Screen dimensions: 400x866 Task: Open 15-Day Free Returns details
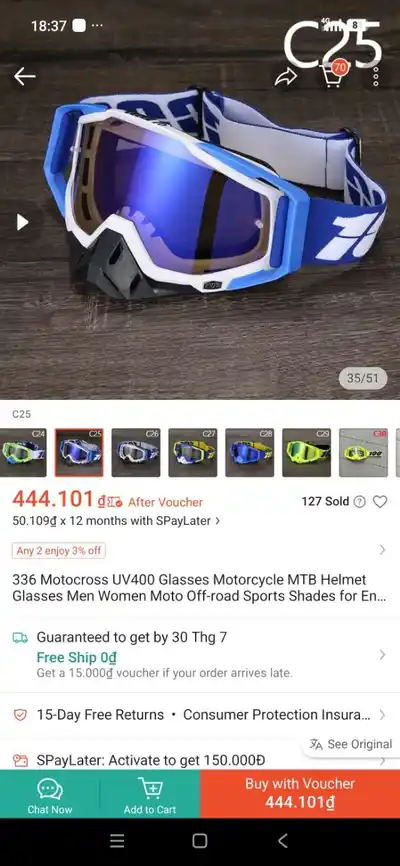tap(200, 715)
